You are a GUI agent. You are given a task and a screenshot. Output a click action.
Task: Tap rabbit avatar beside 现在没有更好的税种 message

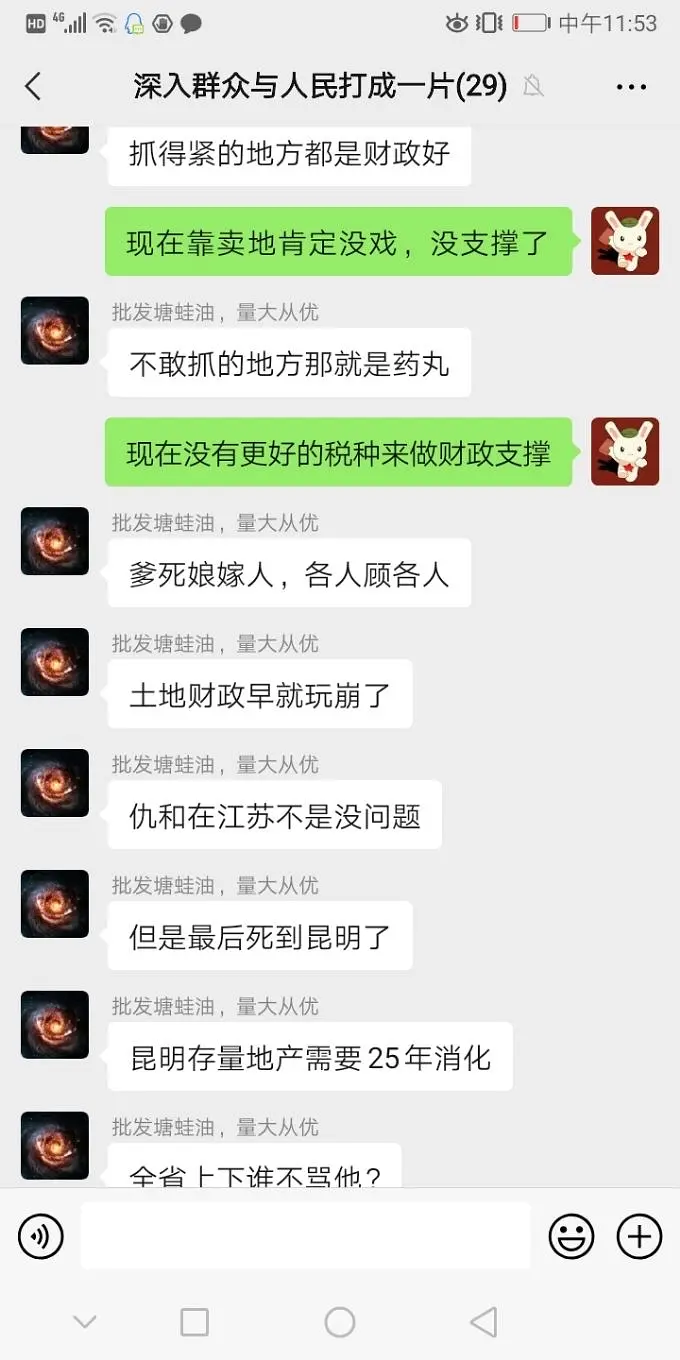pos(625,452)
